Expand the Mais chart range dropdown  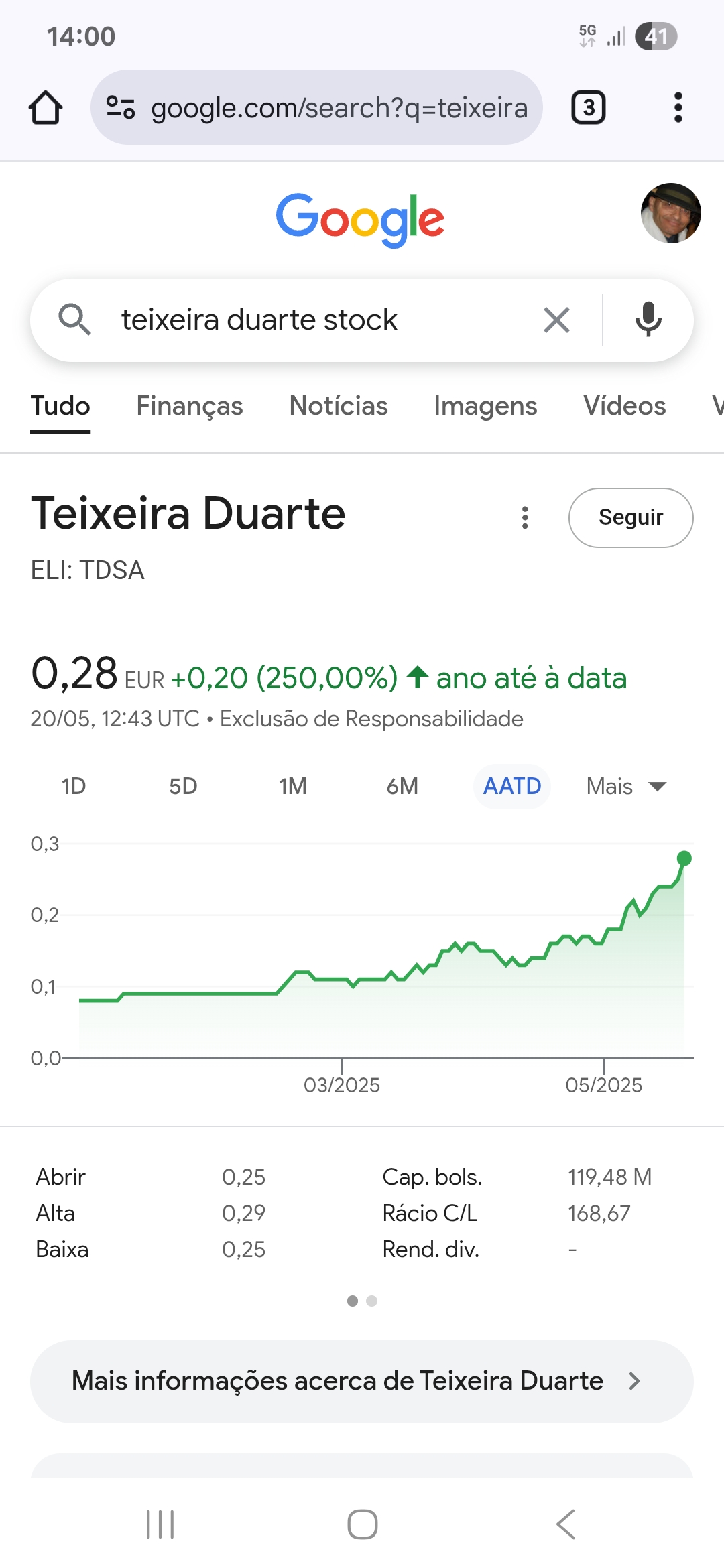pos(625,786)
